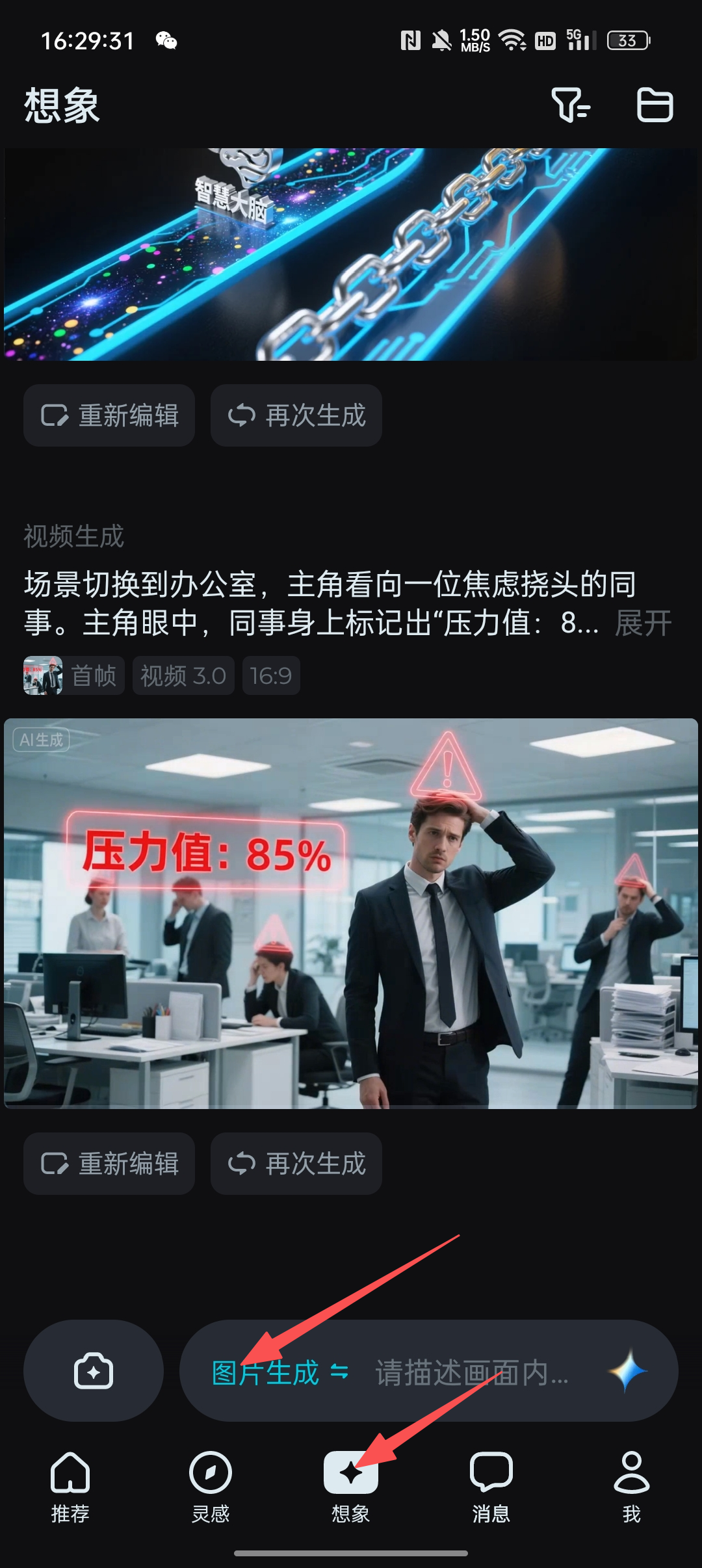Open the smart brain chain video

click(x=351, y=254)
